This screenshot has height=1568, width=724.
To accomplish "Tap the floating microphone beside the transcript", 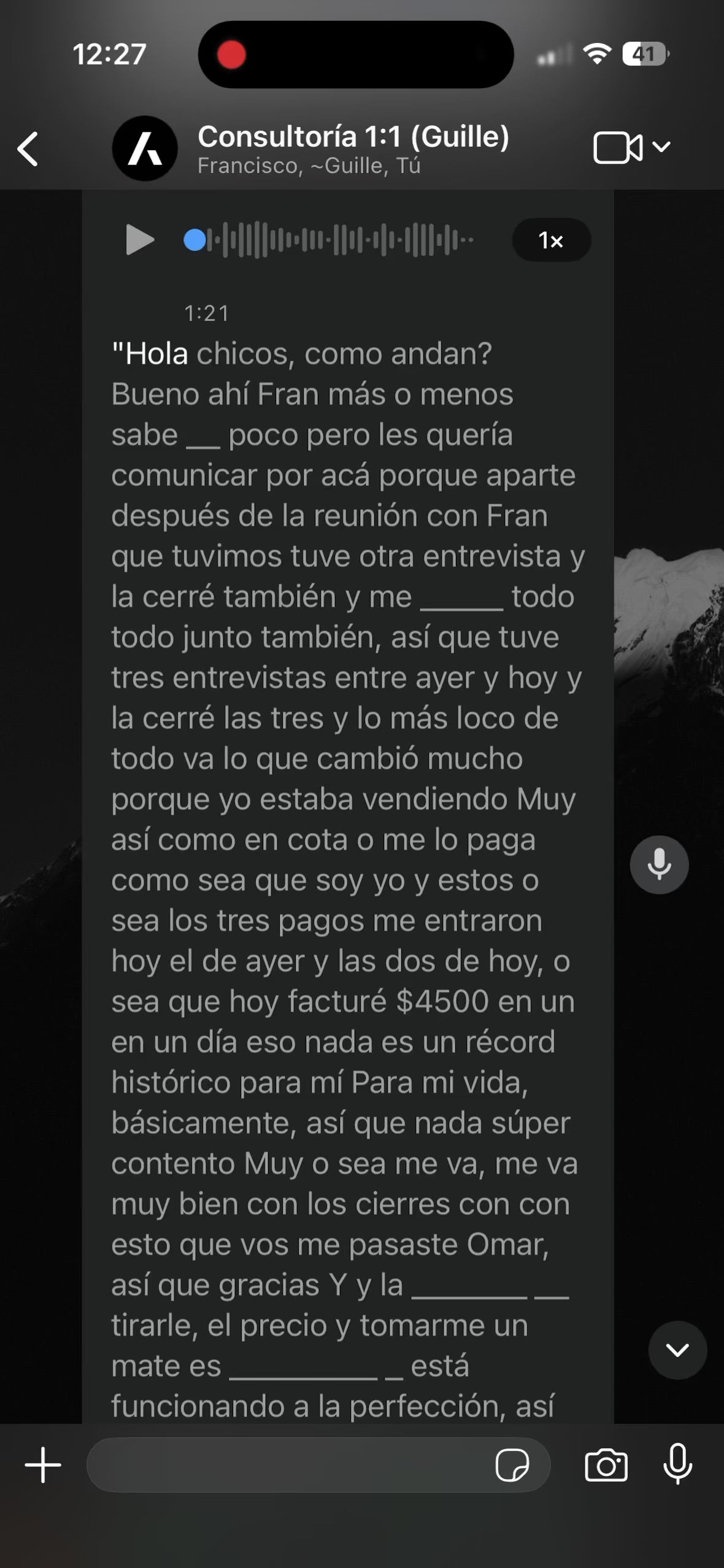I will (x=659, y=864).
